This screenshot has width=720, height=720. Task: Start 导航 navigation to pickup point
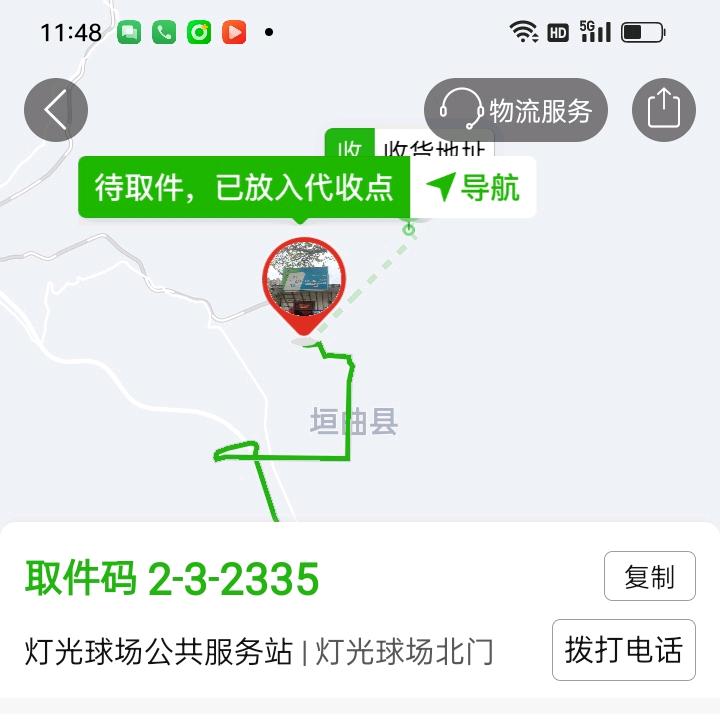pyautogui.click(x=473, y=187)
